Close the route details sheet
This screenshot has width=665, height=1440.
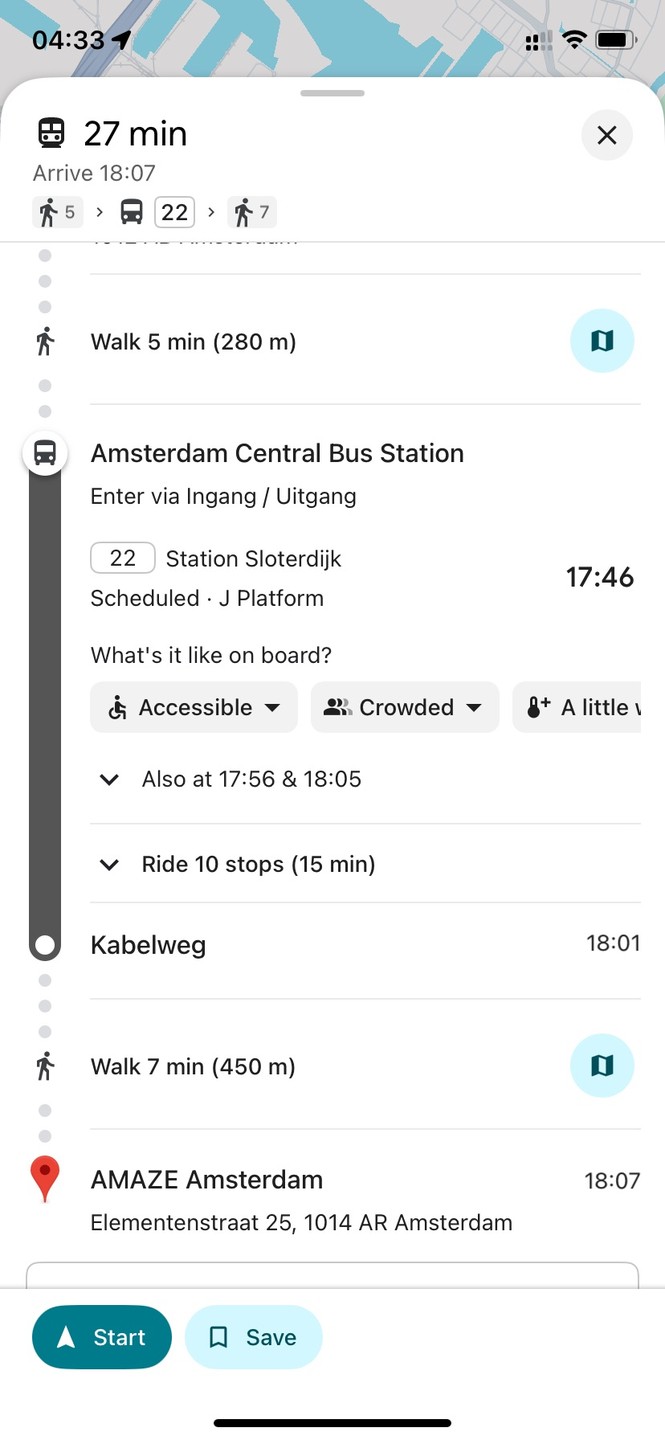click(x=607, y=135)
